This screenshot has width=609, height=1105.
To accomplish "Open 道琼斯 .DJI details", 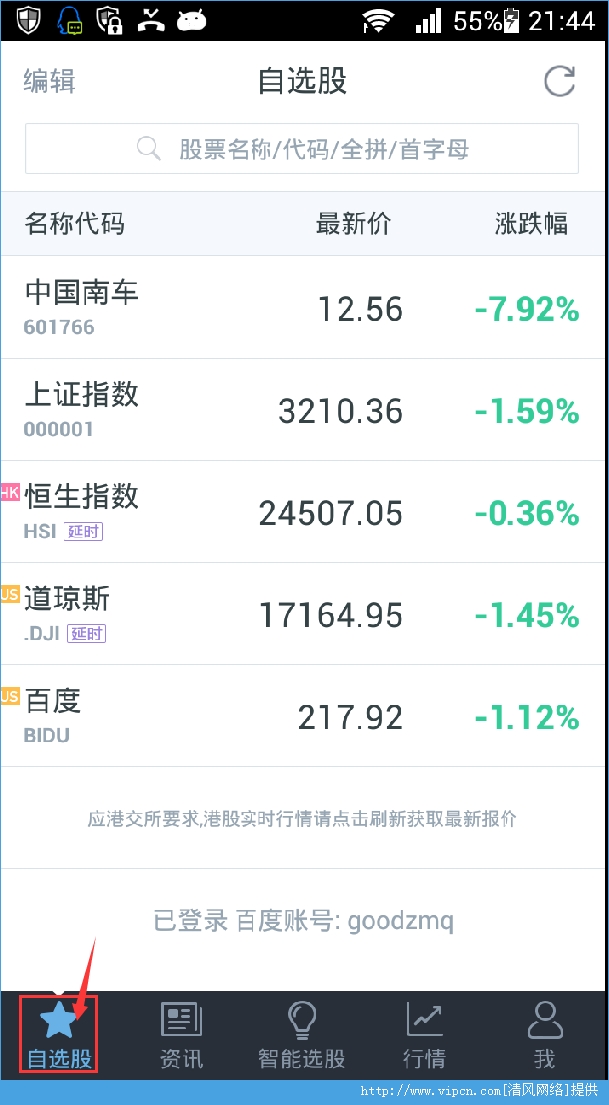I will [302, 614].
